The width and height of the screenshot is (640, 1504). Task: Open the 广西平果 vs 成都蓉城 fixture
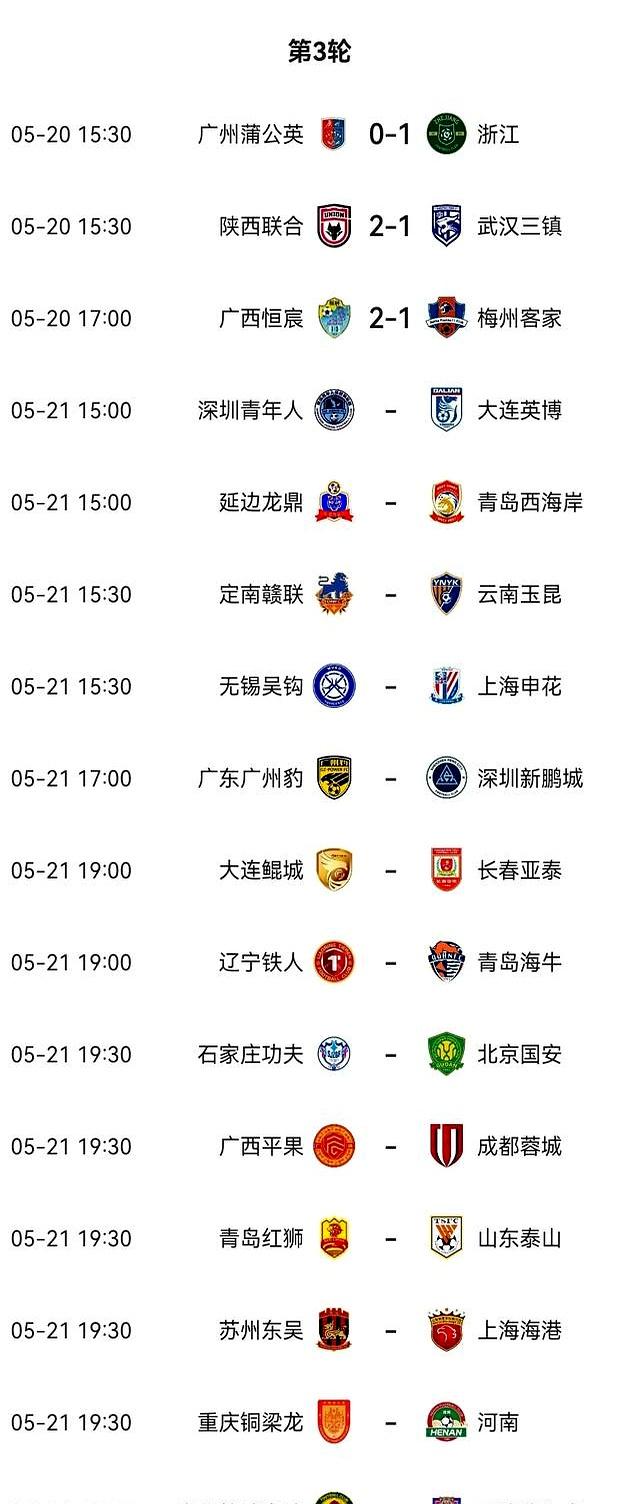pos(390,1146)
